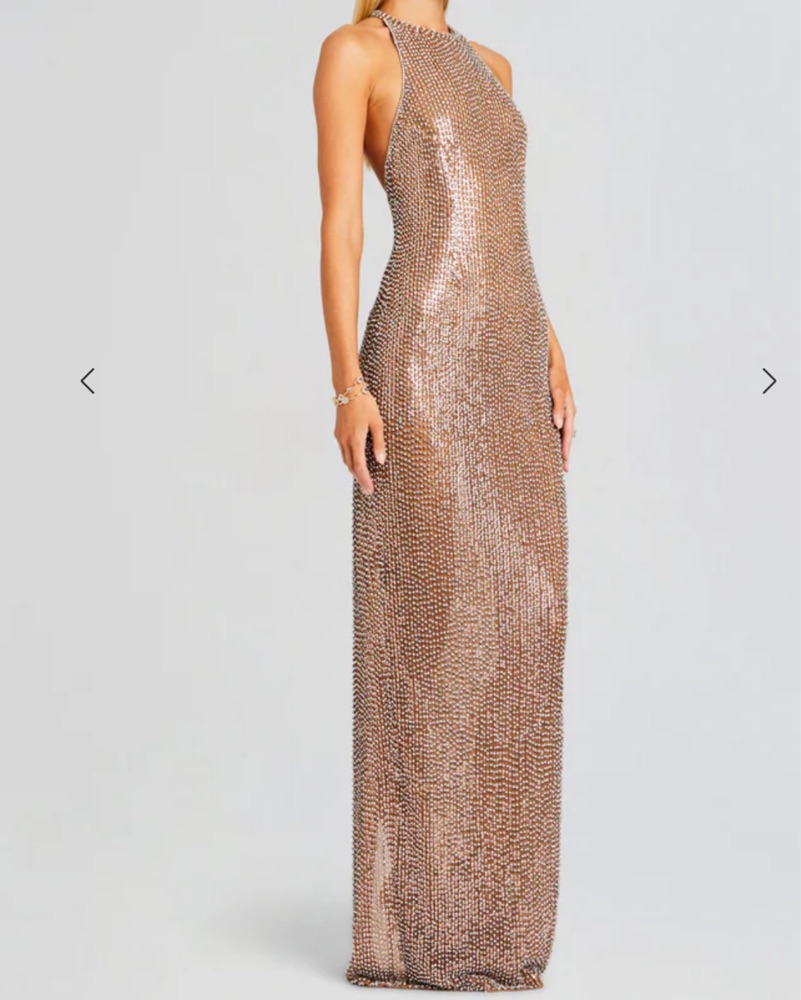Show the next product image
The height and width of the screenshot is (1000, 801).
[768, 381]
